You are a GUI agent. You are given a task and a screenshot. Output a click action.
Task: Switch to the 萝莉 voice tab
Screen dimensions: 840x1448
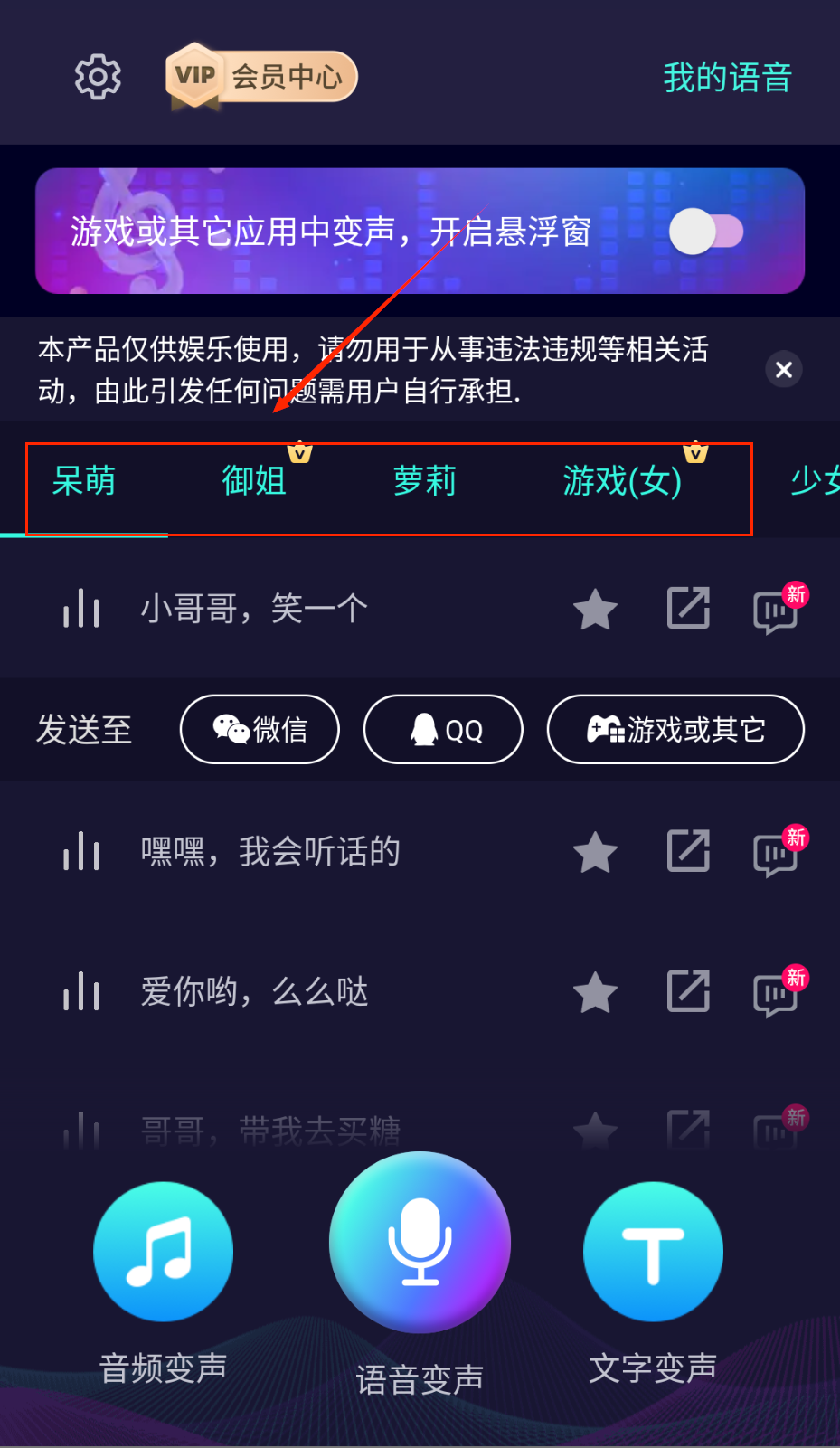424,480
